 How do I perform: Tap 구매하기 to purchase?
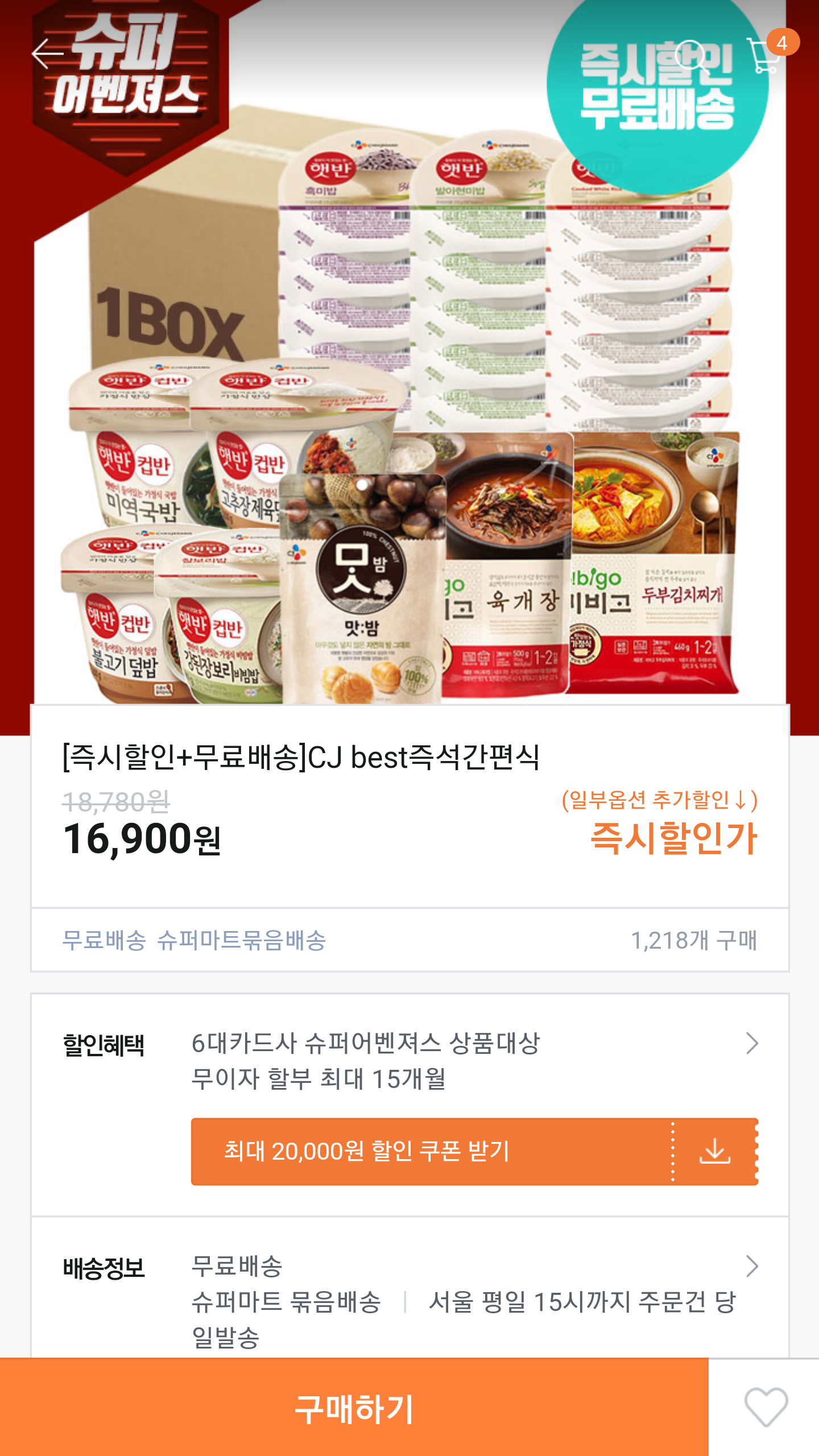(354, 1408)
